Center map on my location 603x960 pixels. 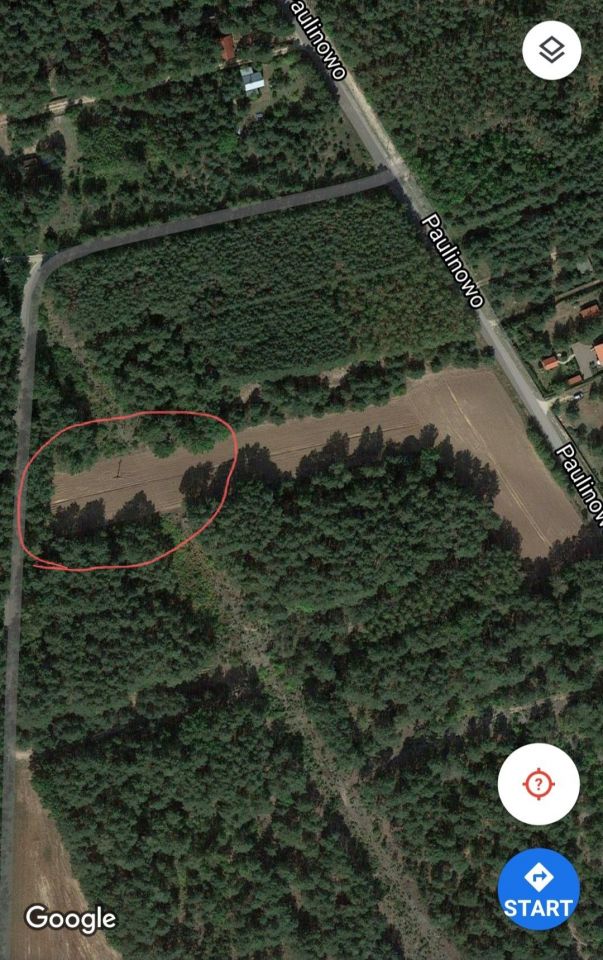tap(538, 783)
